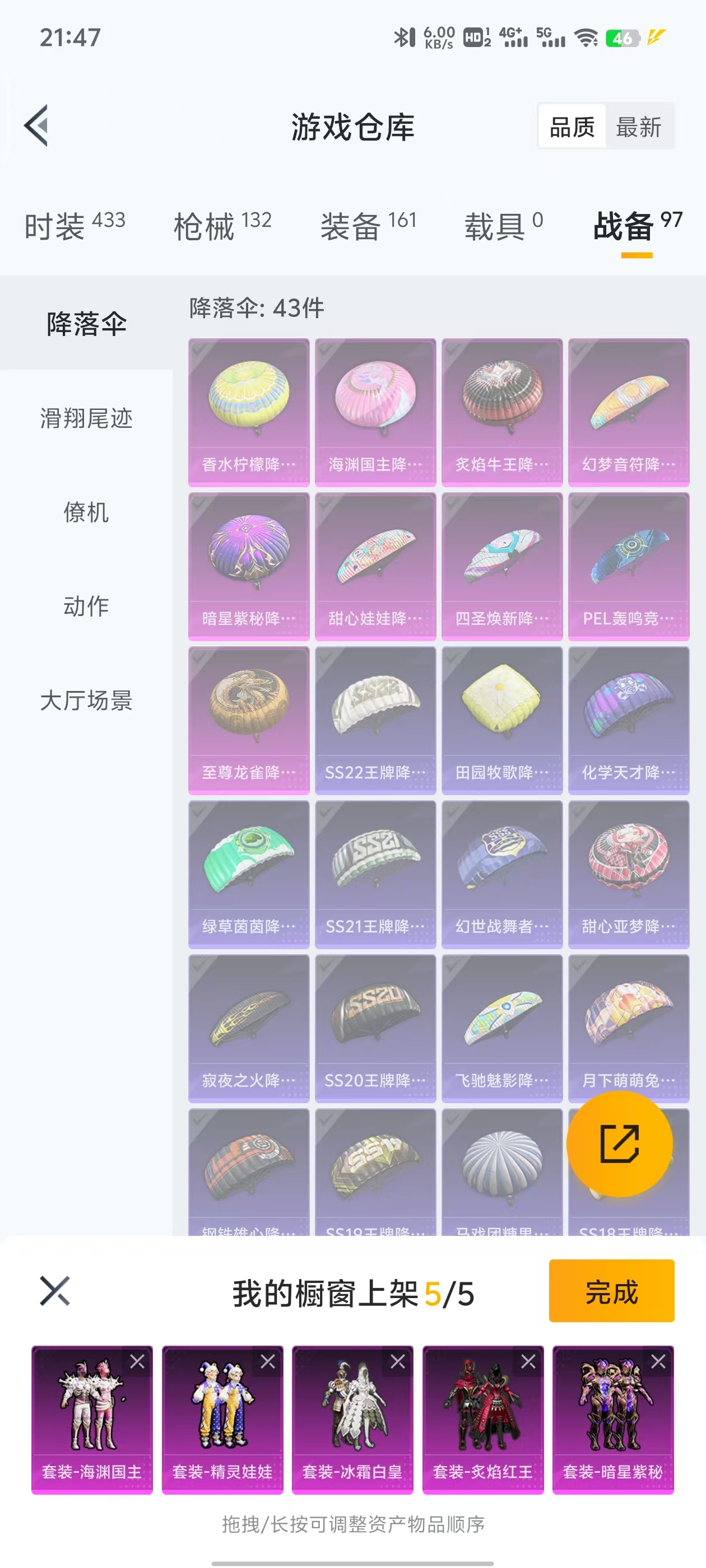Switch to the 装备 tab
706x1568 pixels.
click(x=368, y=226)
